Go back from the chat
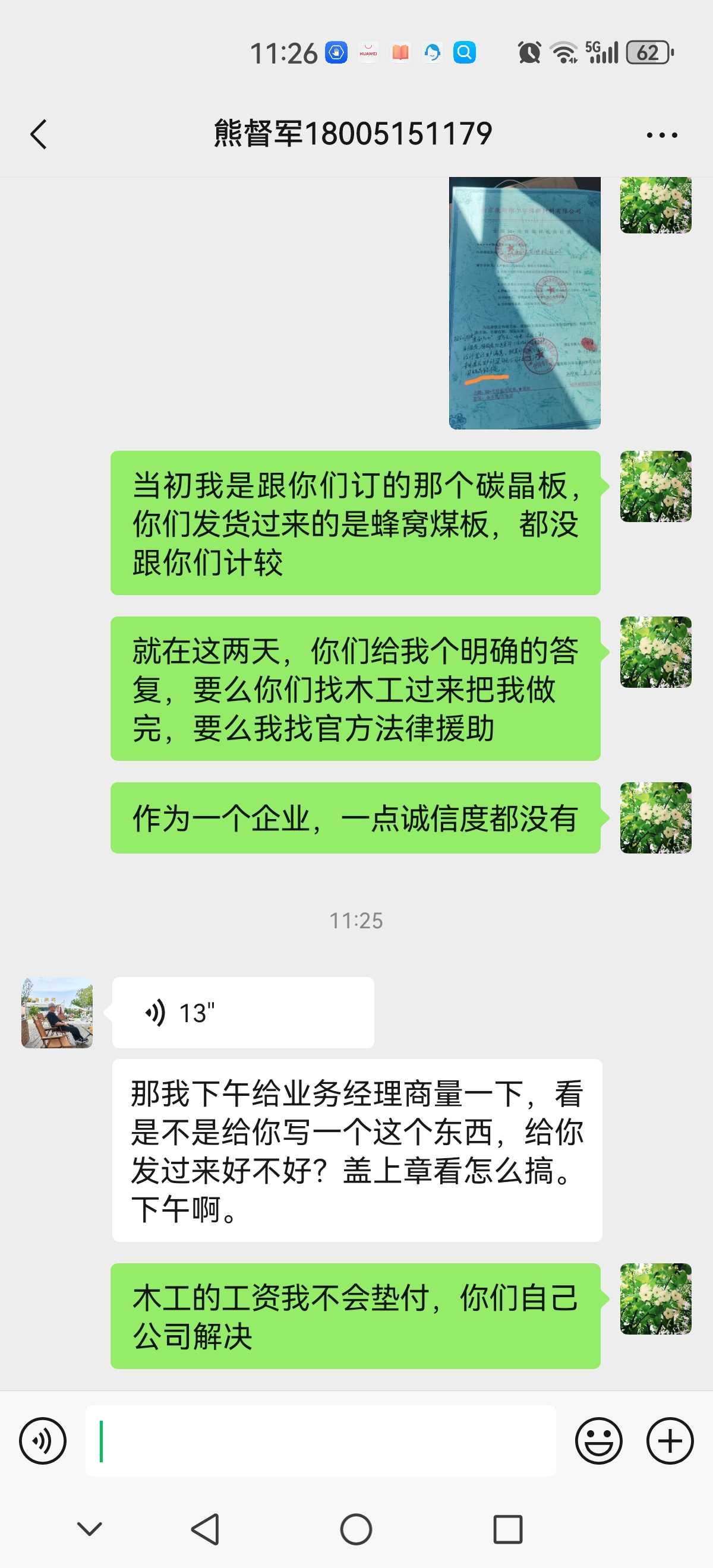Viewport: 713px width, 1568px height. pos(39,134)
